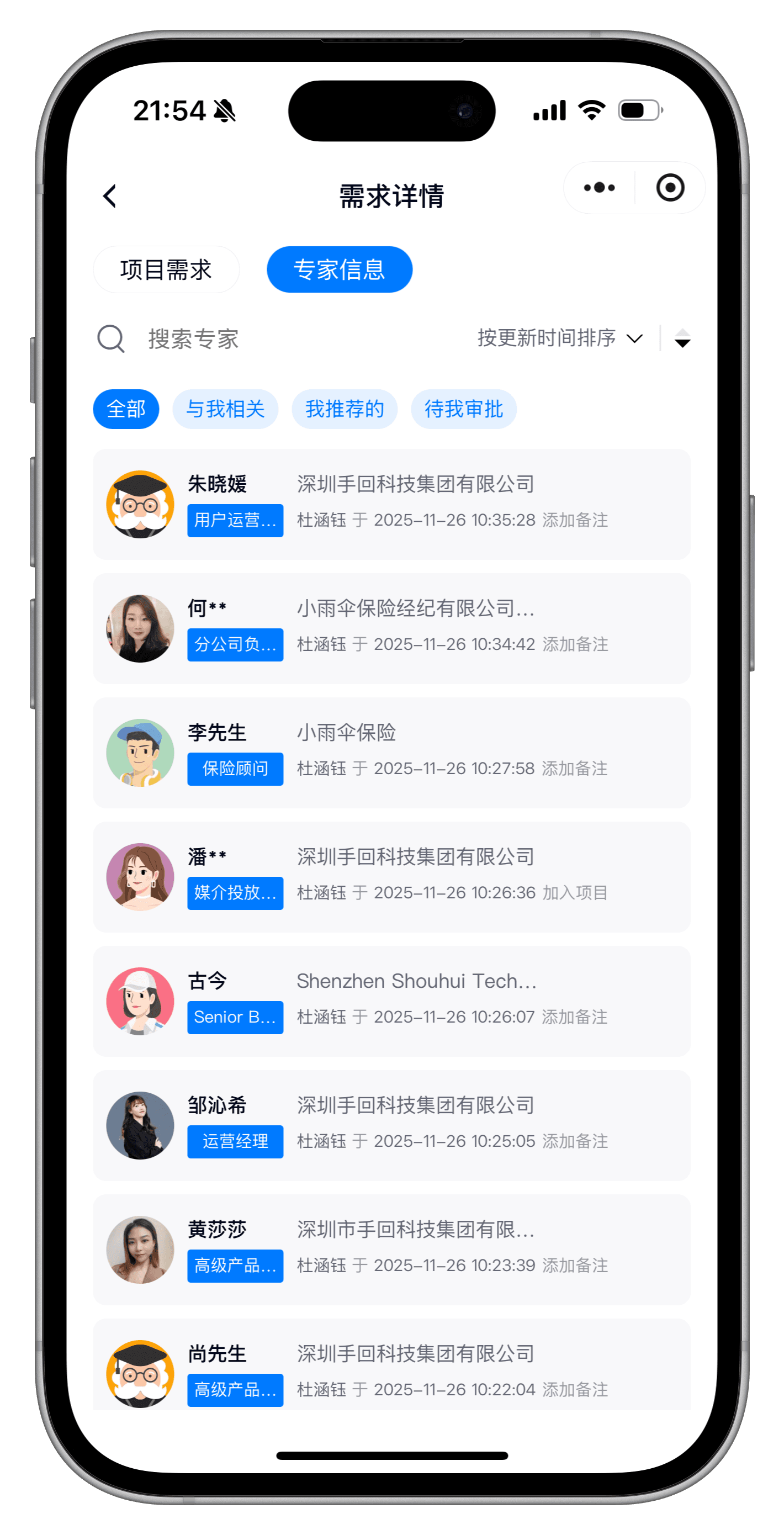Select the 专家信息 tab
The height and width of the screenshot is (1535, 784).
(x=339, y=270)
